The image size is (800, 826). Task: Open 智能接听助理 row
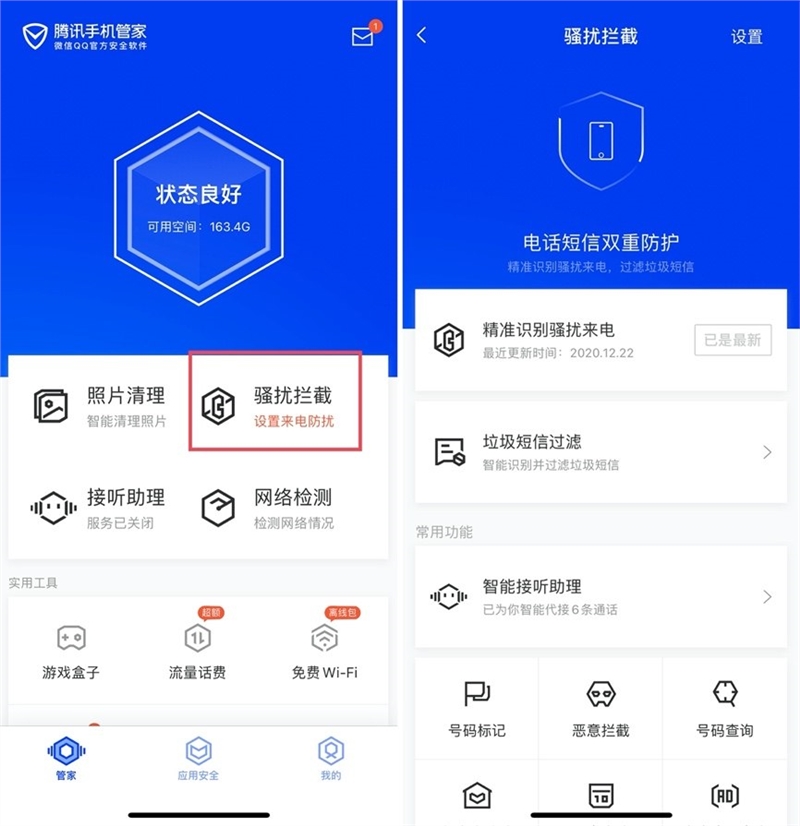coord(602,597)
